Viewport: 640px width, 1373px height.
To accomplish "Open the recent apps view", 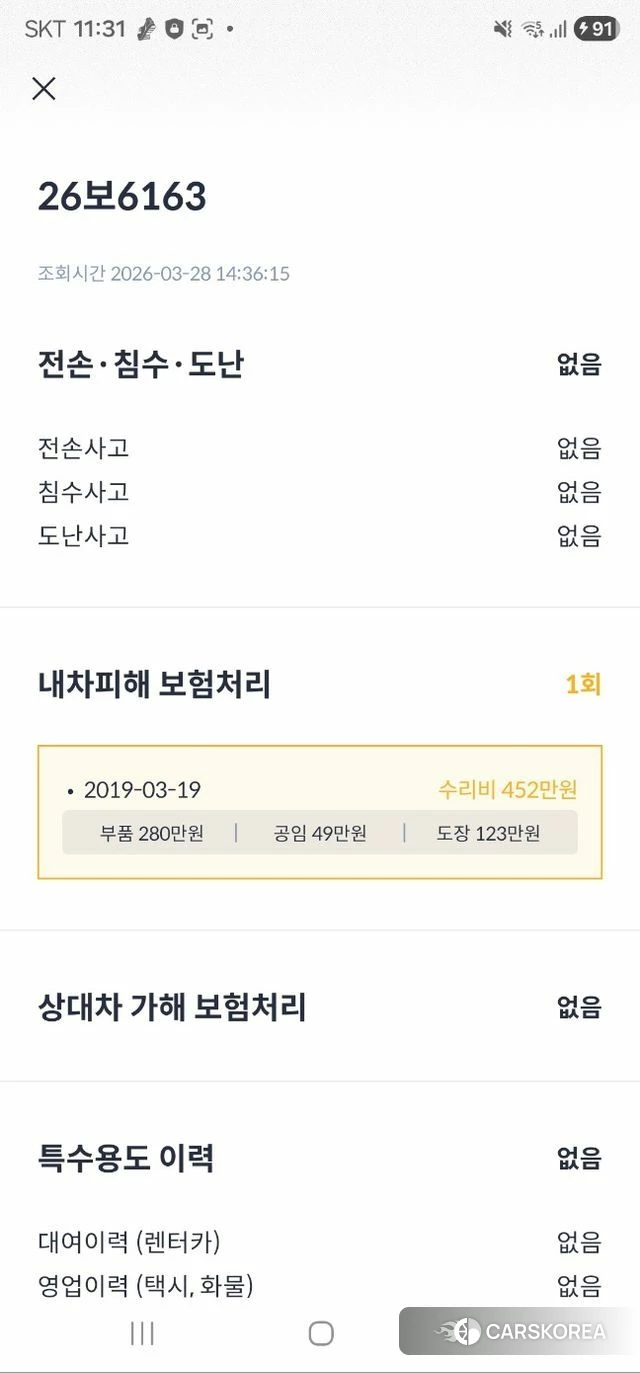I will [x=142, y=1333].
